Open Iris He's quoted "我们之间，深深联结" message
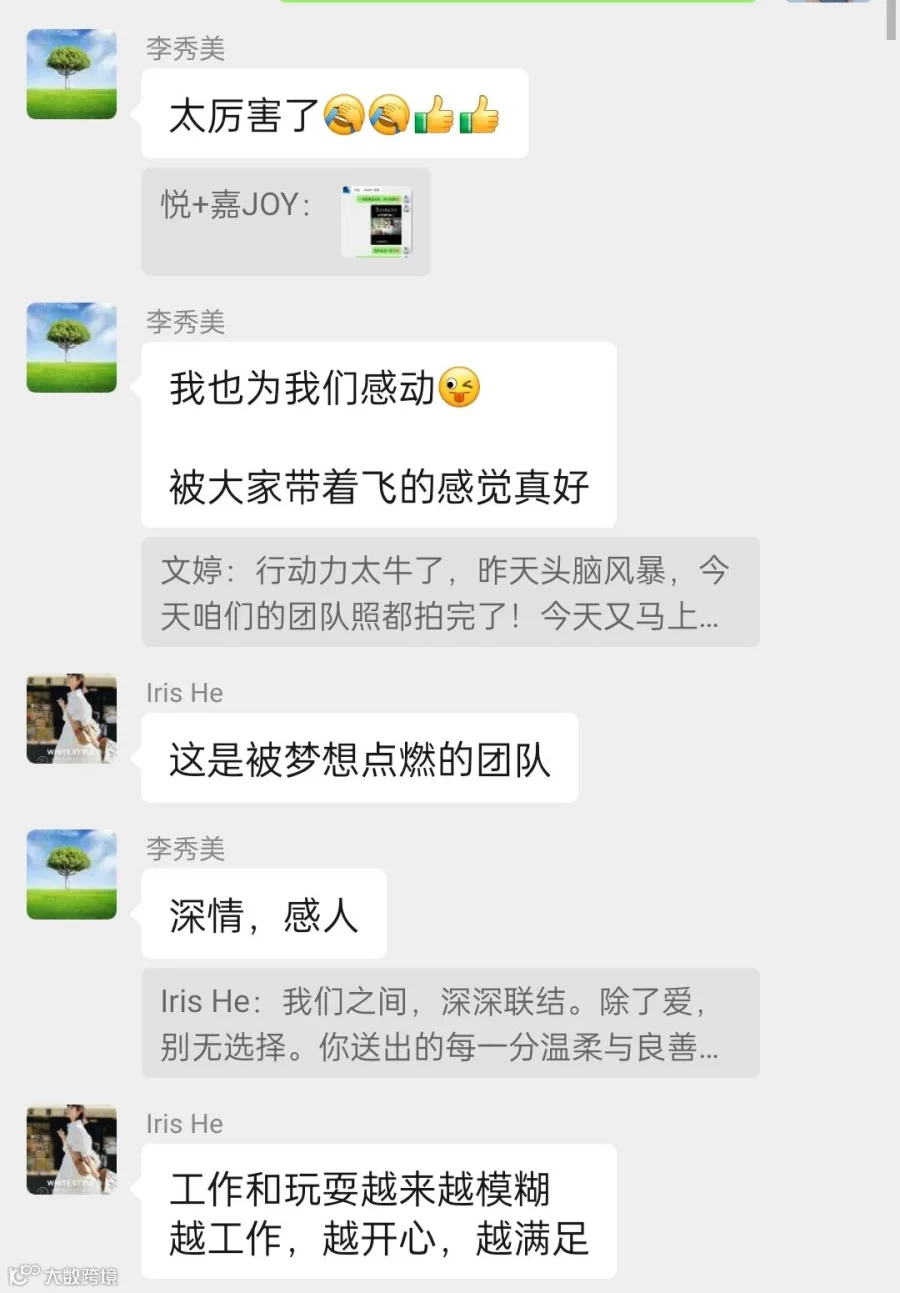Viewport: 900px width, 1293px height. pyautogui.click(x=450, y=1023)
